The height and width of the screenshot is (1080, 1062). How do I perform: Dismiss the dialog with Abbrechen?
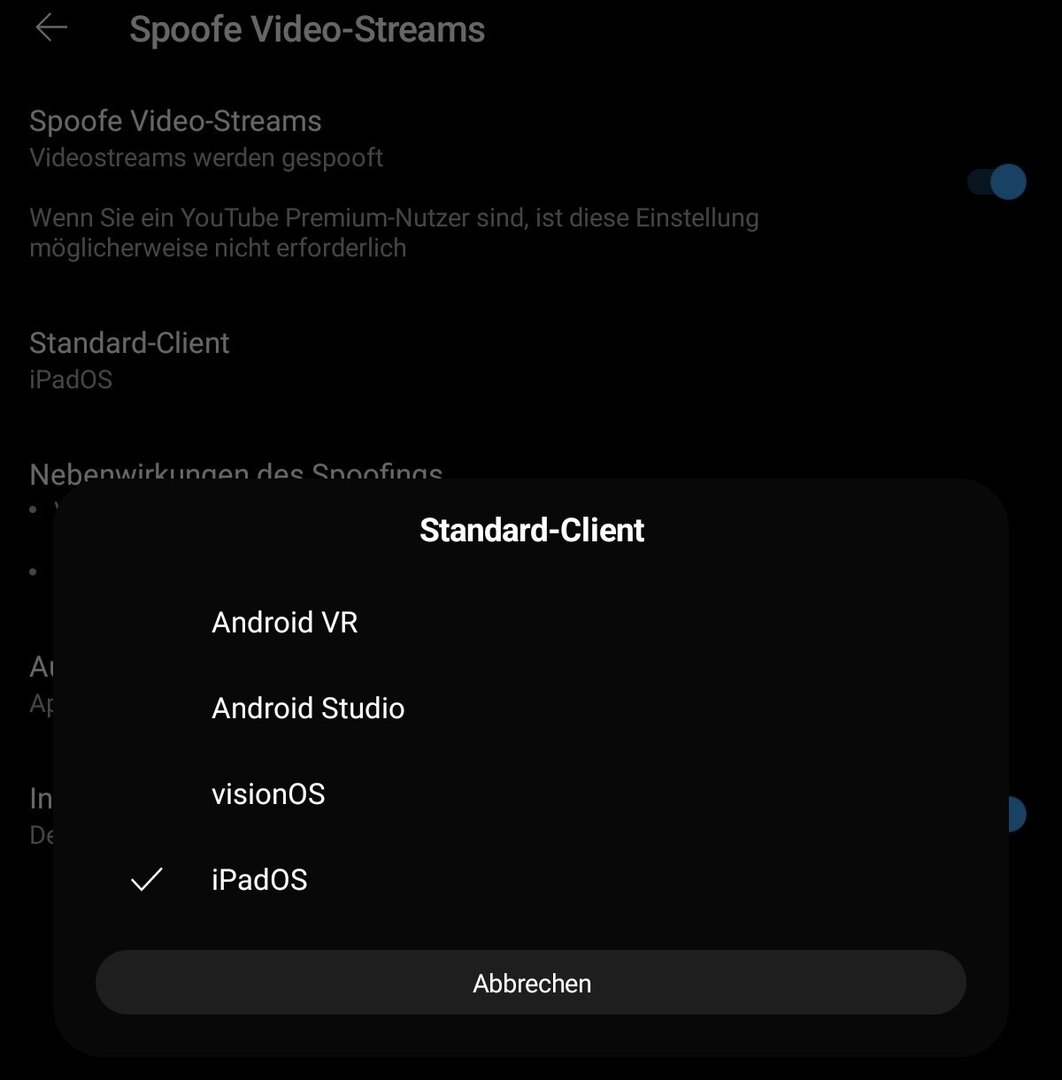(531, 983)
